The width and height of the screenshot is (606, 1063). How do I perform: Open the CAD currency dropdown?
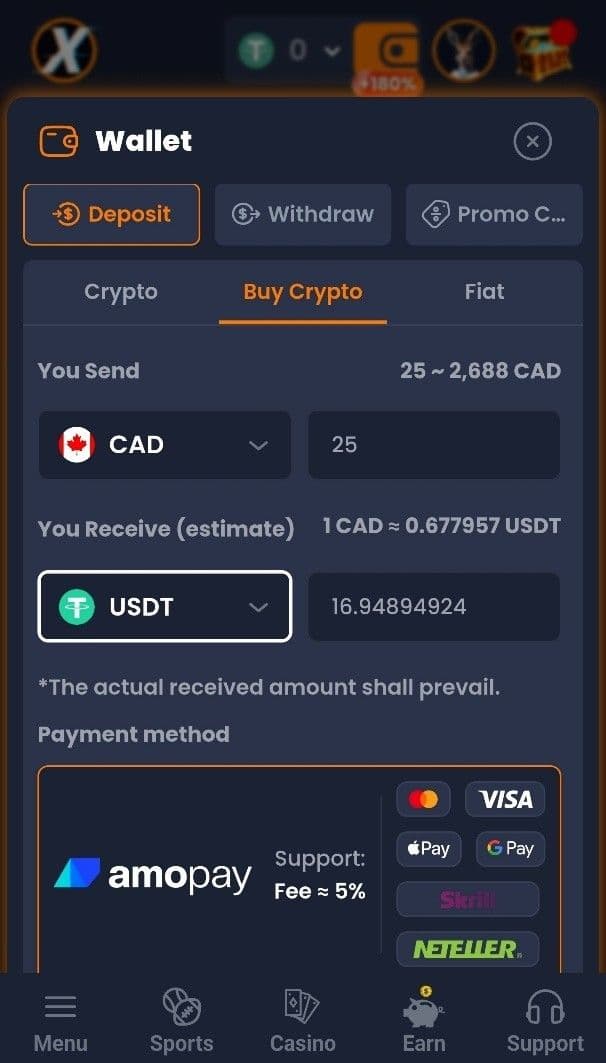(165, 445)
